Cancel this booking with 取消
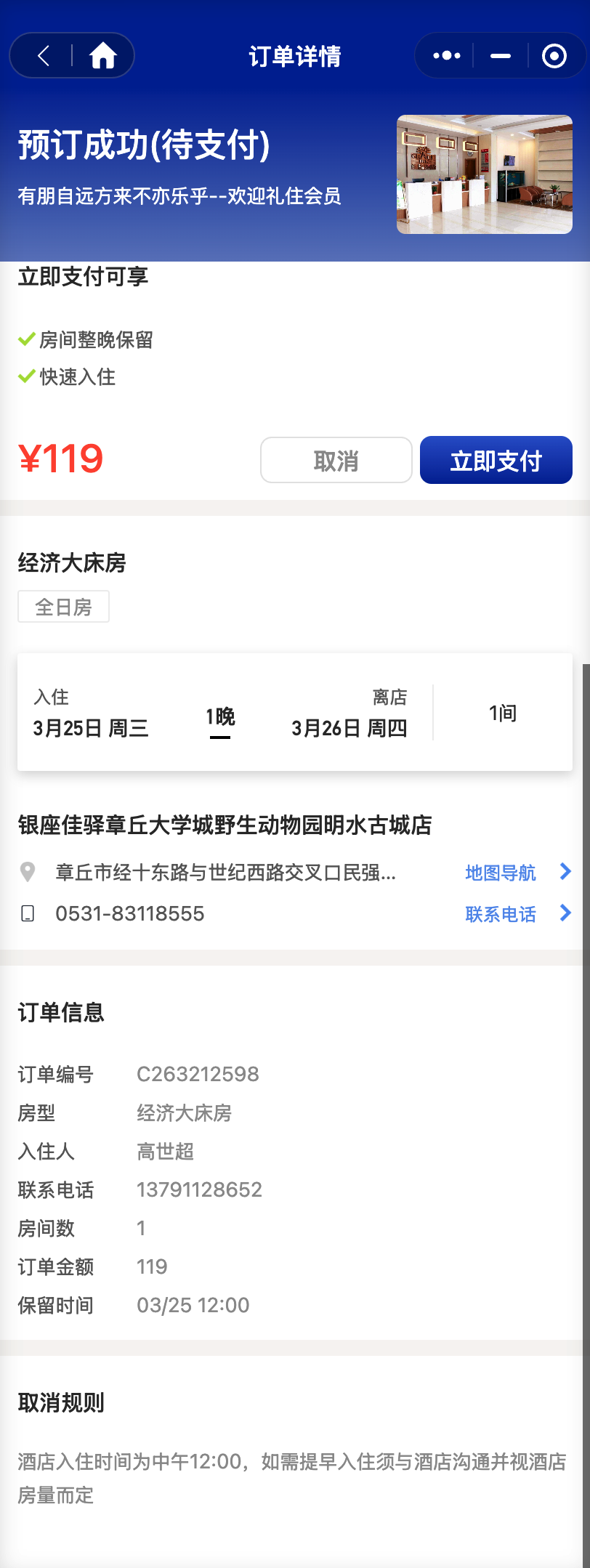This screenshot has width=590, height=1568. click(x=336, y=460)
